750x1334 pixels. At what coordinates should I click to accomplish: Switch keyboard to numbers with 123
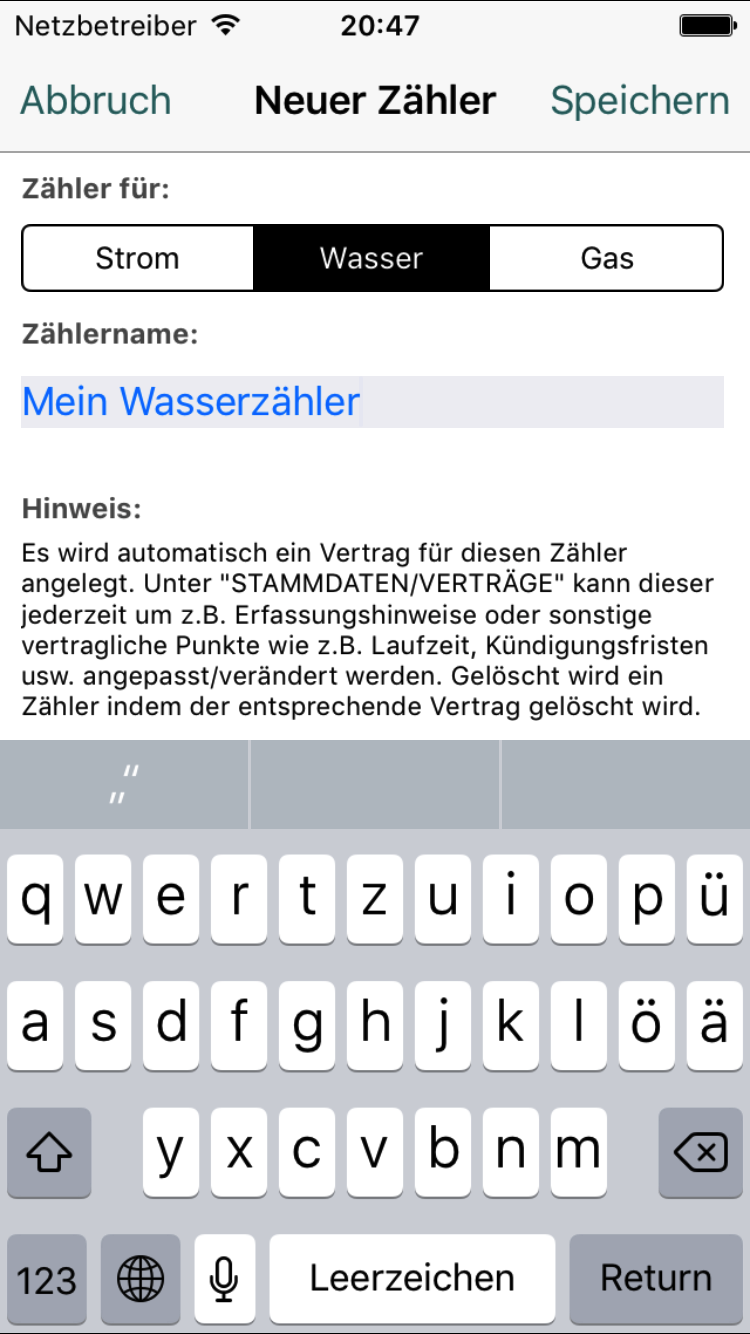pyautogui.click(x=47, y=1279)
